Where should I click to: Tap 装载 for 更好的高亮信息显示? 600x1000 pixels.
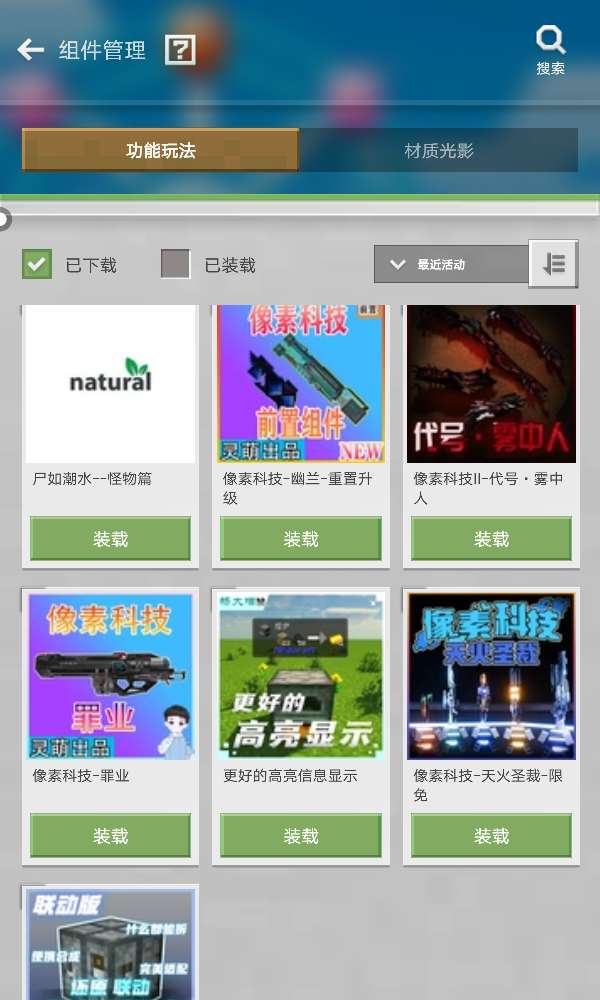coord(300,836)
